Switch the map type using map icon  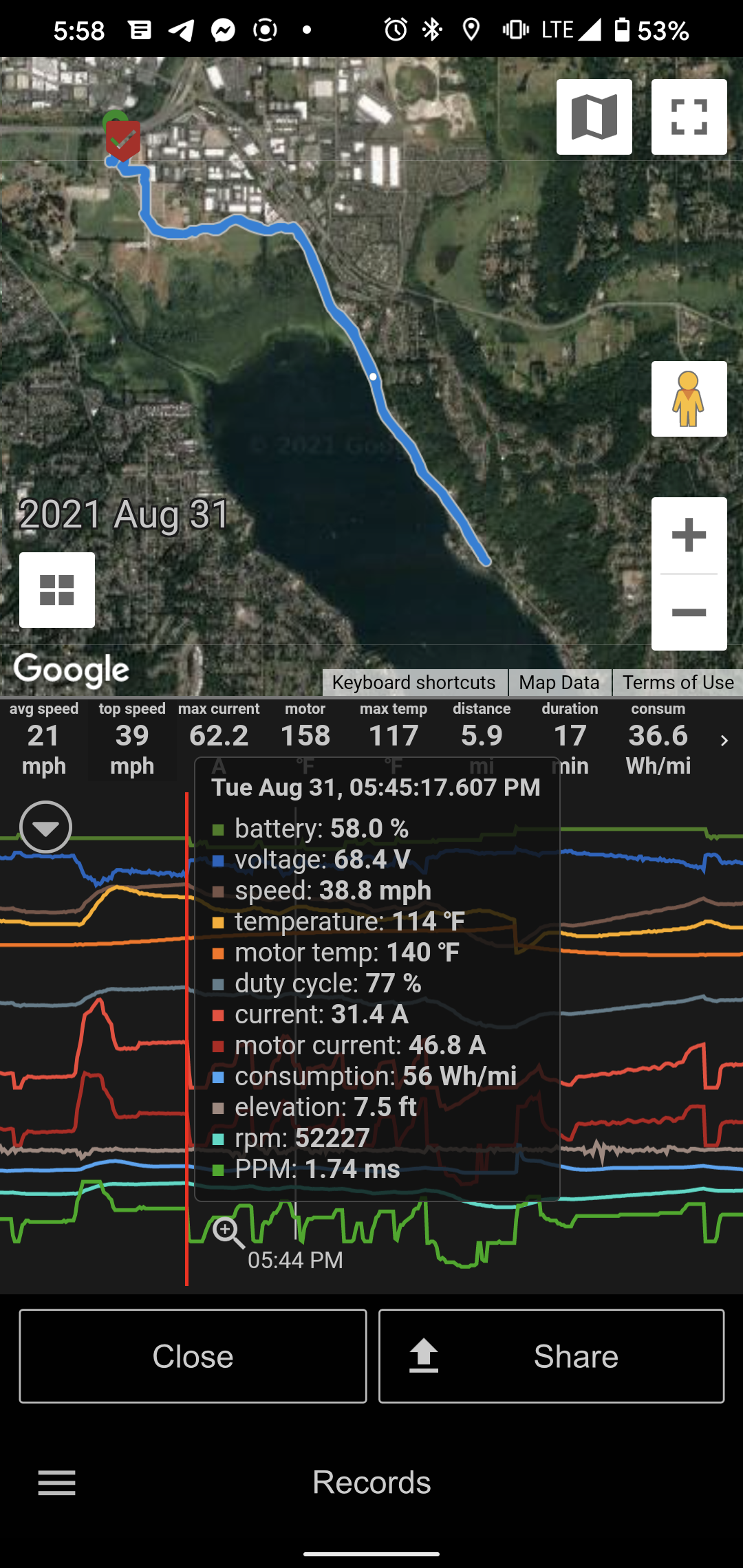(x=594, y=117)
